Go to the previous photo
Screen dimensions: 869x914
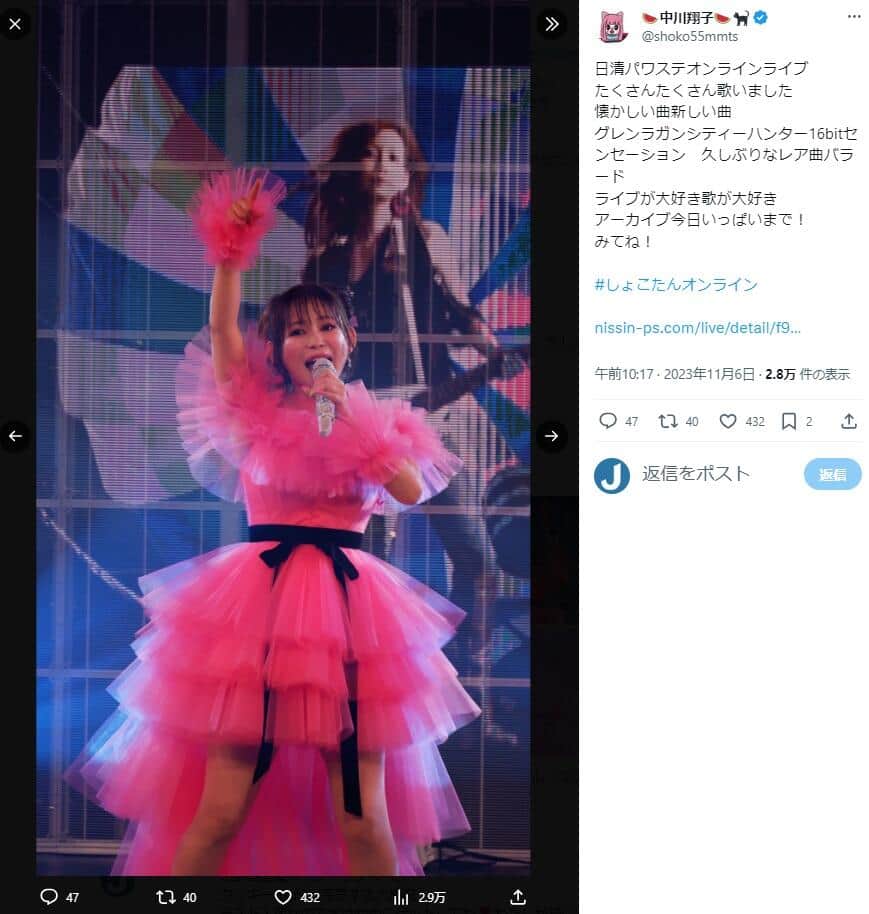pyautogui.click(x=15, y=436)
